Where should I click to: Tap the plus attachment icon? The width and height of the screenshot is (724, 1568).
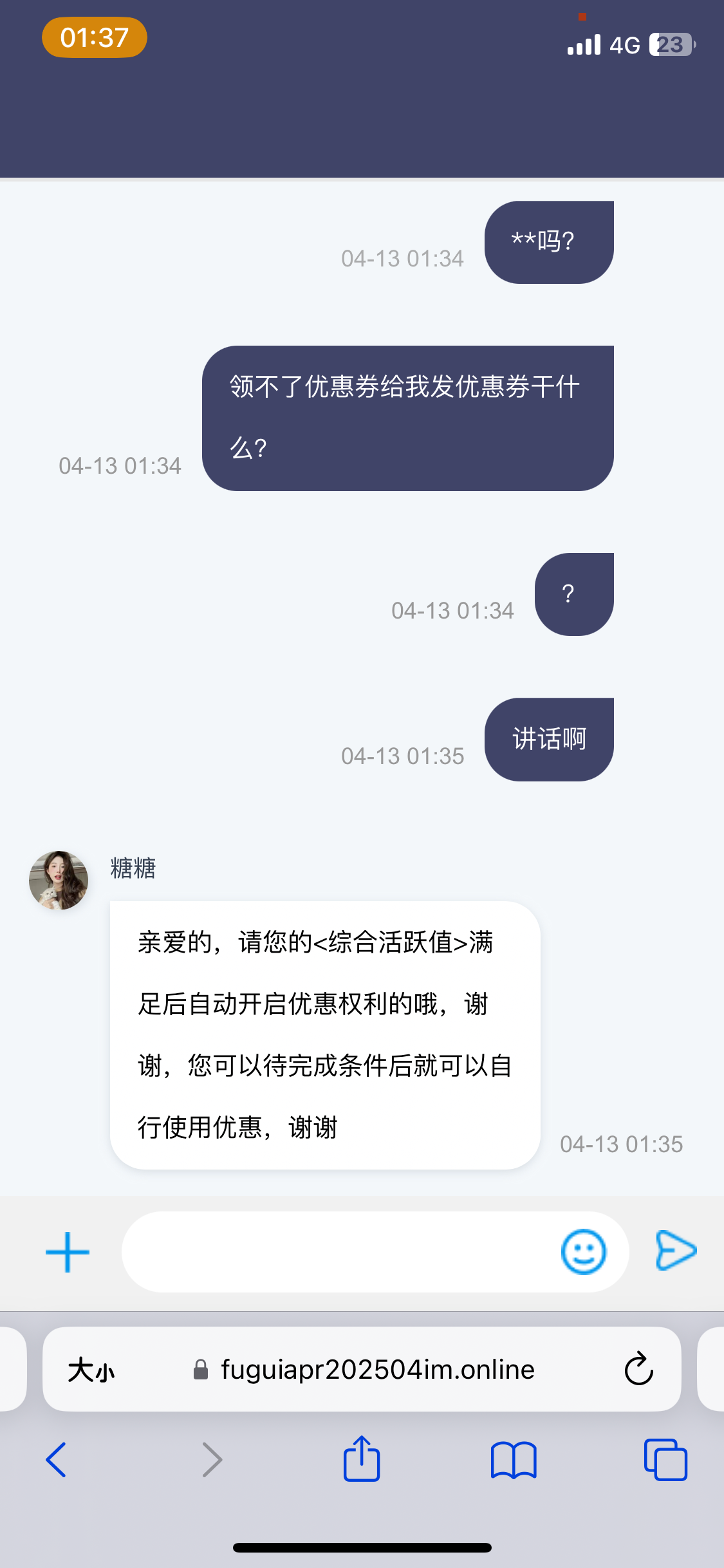click(x=68, y=1252)
